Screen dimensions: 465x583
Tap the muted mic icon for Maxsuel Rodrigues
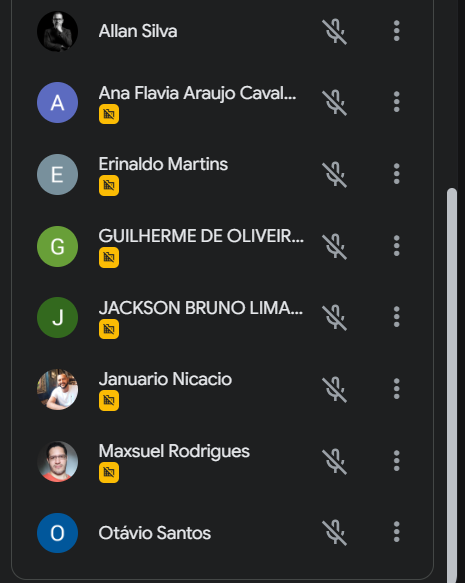(x=335, y=461)
